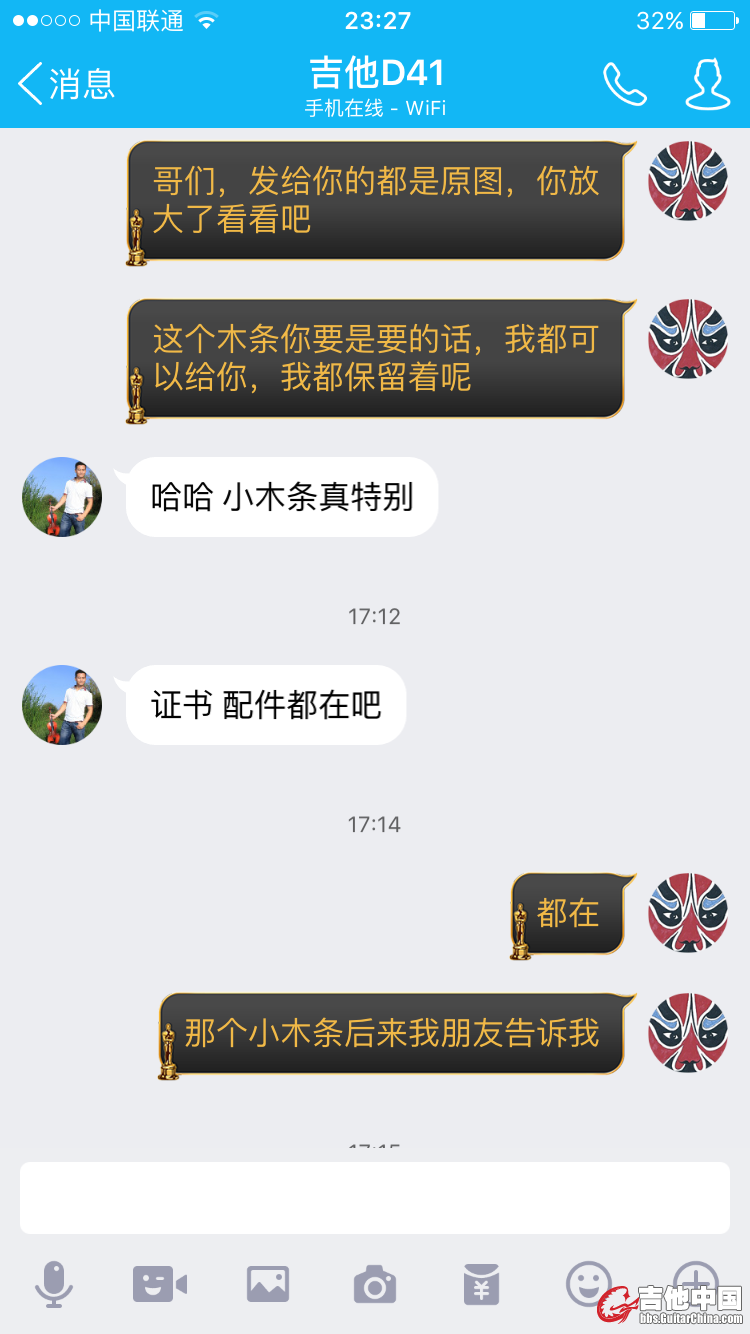Send a red packet

click(481, 1283)
